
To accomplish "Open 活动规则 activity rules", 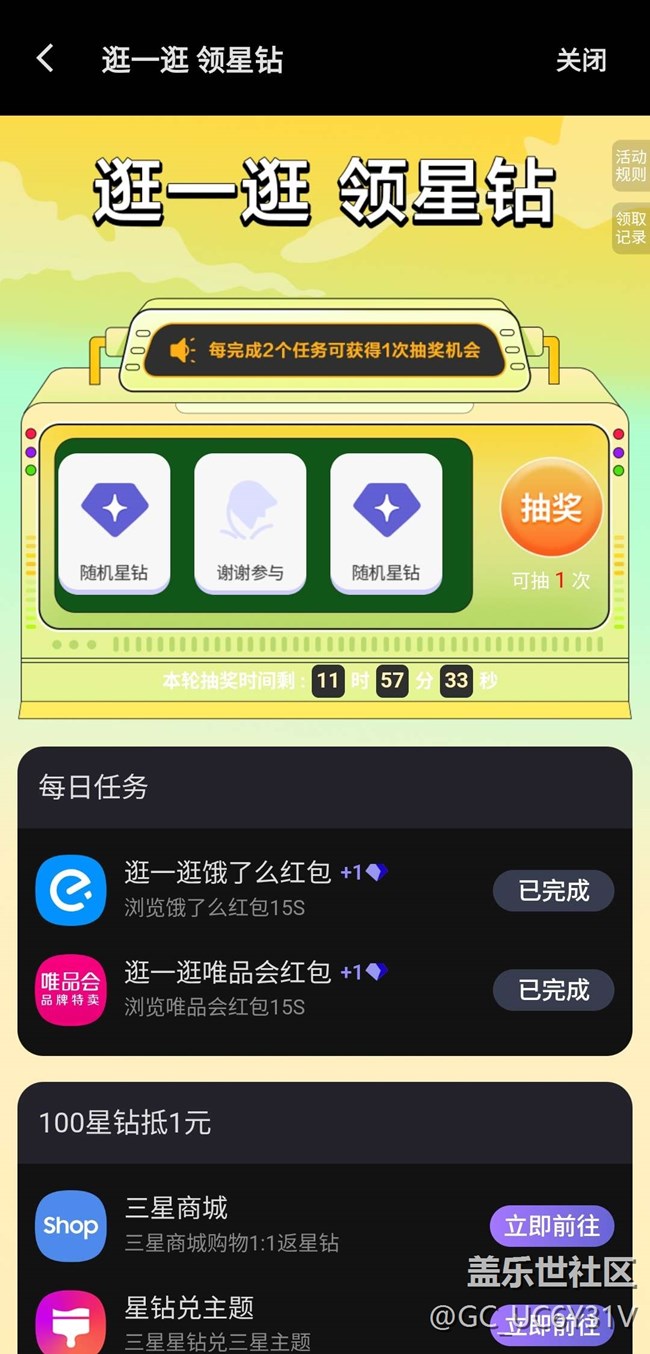I will [x=630, y=166].
